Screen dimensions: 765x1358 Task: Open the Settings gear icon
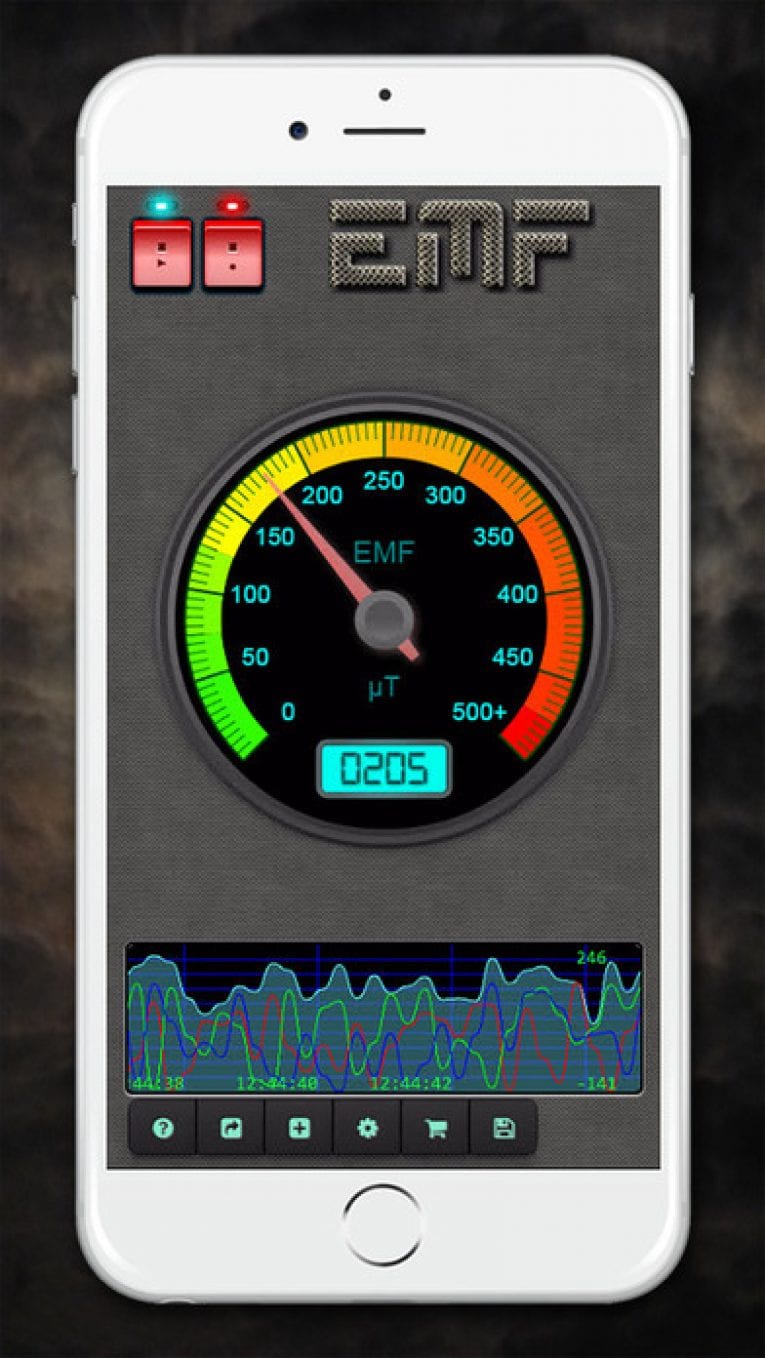point(369,1130)
